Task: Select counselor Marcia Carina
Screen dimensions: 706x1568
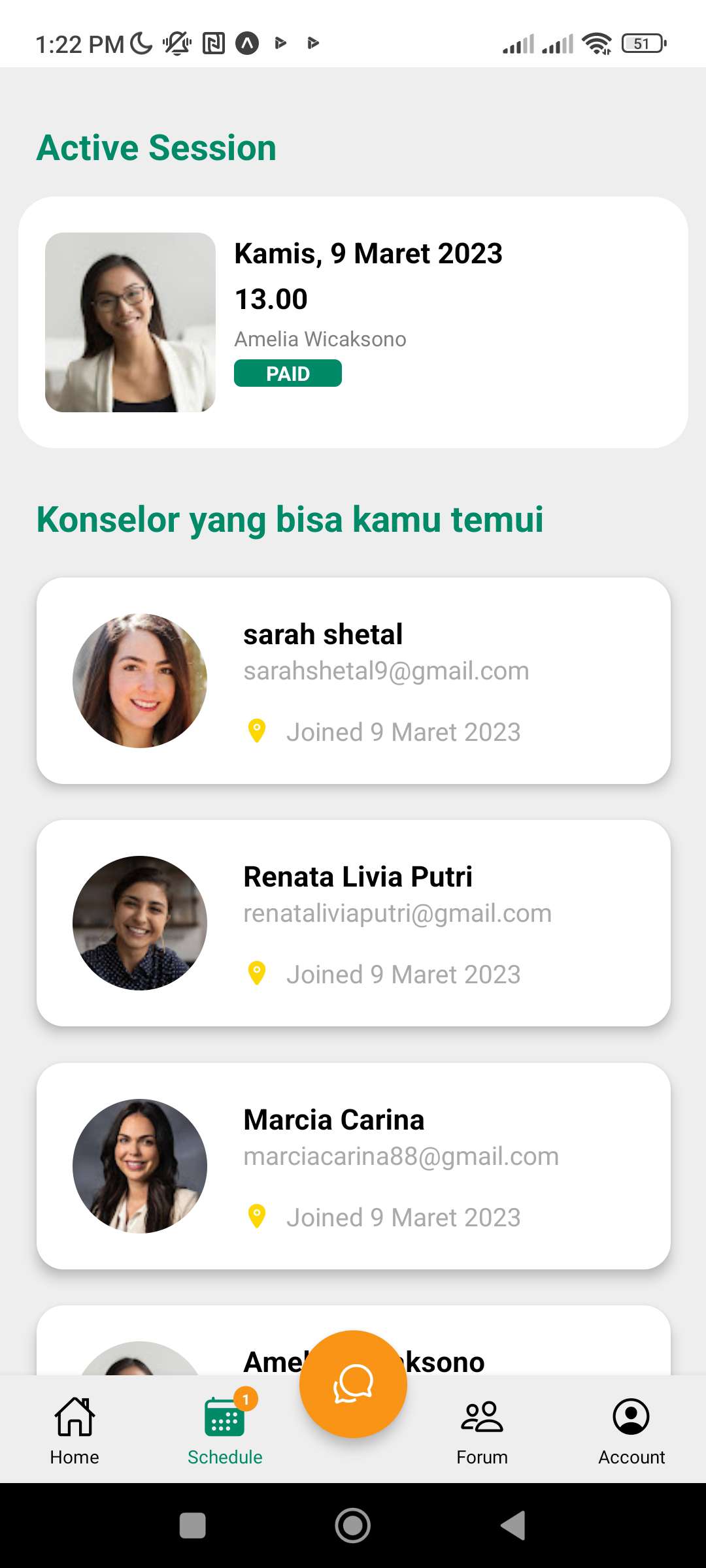Action: pos(353,1166)
